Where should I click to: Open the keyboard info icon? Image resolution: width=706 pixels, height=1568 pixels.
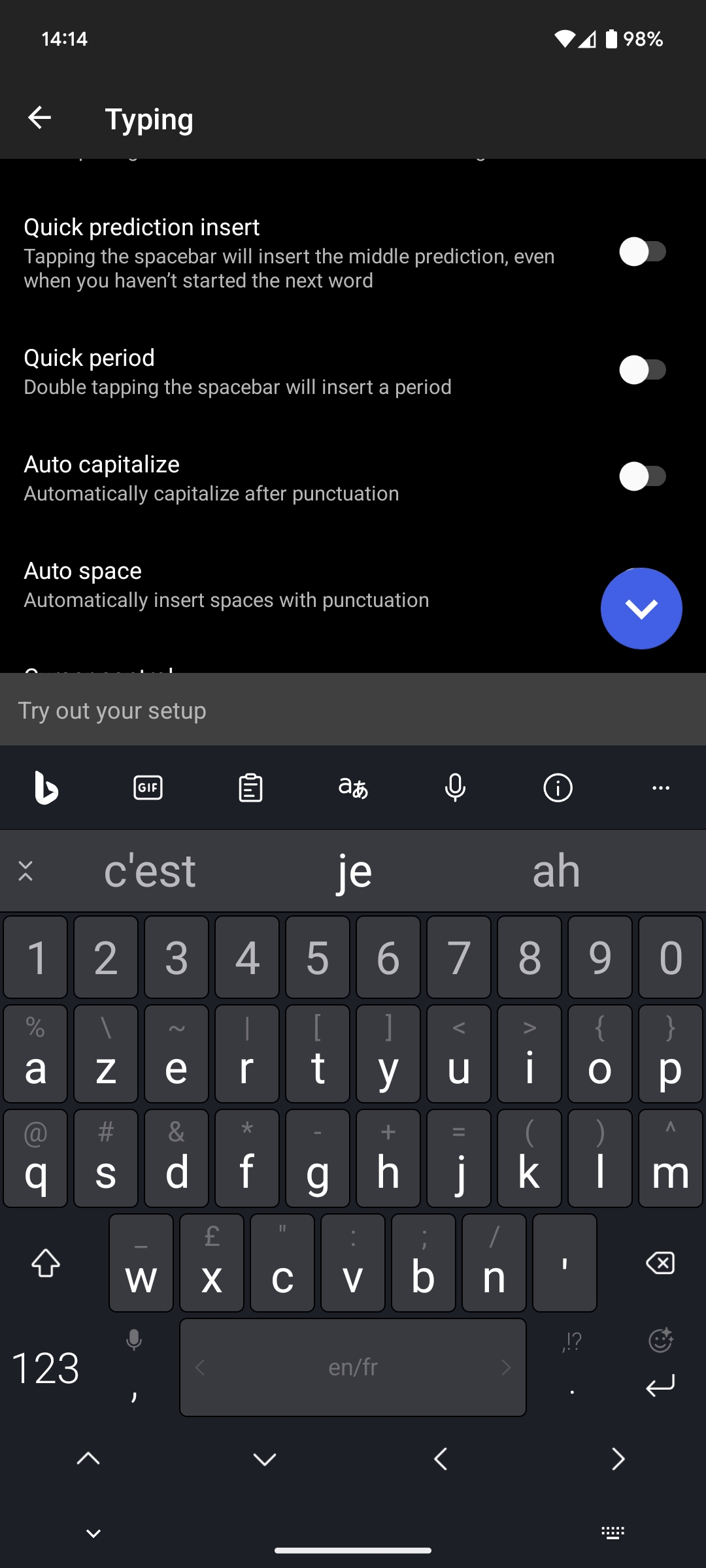pos(558,788)
